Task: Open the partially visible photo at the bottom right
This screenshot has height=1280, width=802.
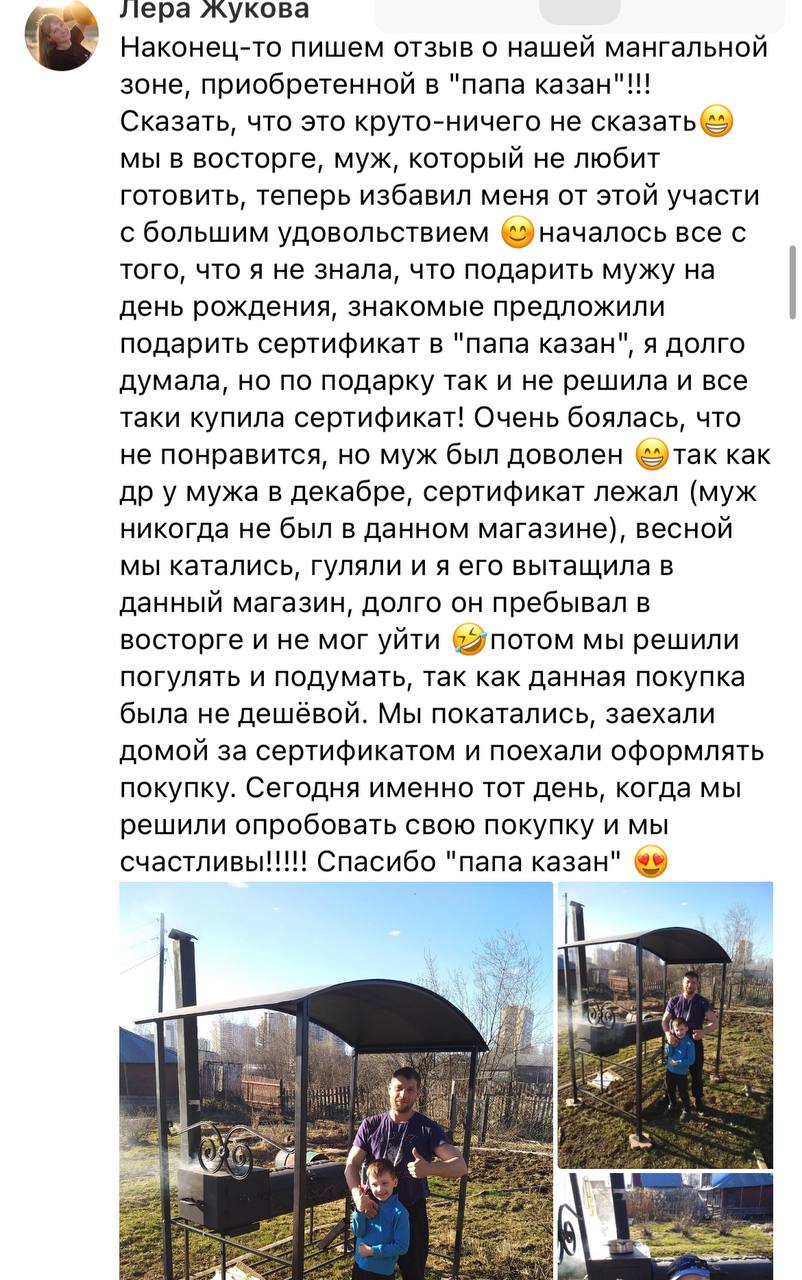Action: pos(665,1227)
